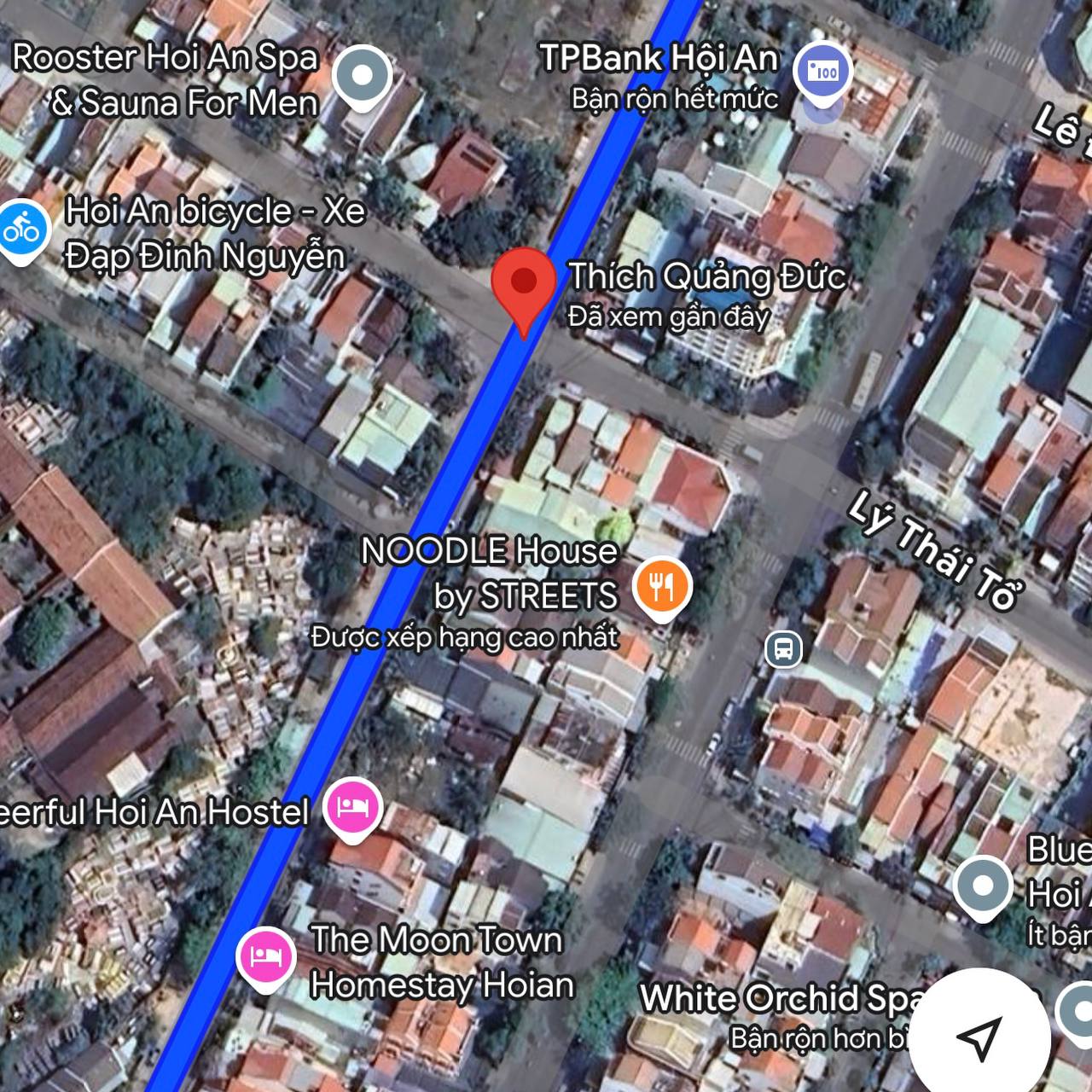The image size is (1092, 1092).
Task: Open the Blue Hoi An place marker
Action: (x=982, y=887)
